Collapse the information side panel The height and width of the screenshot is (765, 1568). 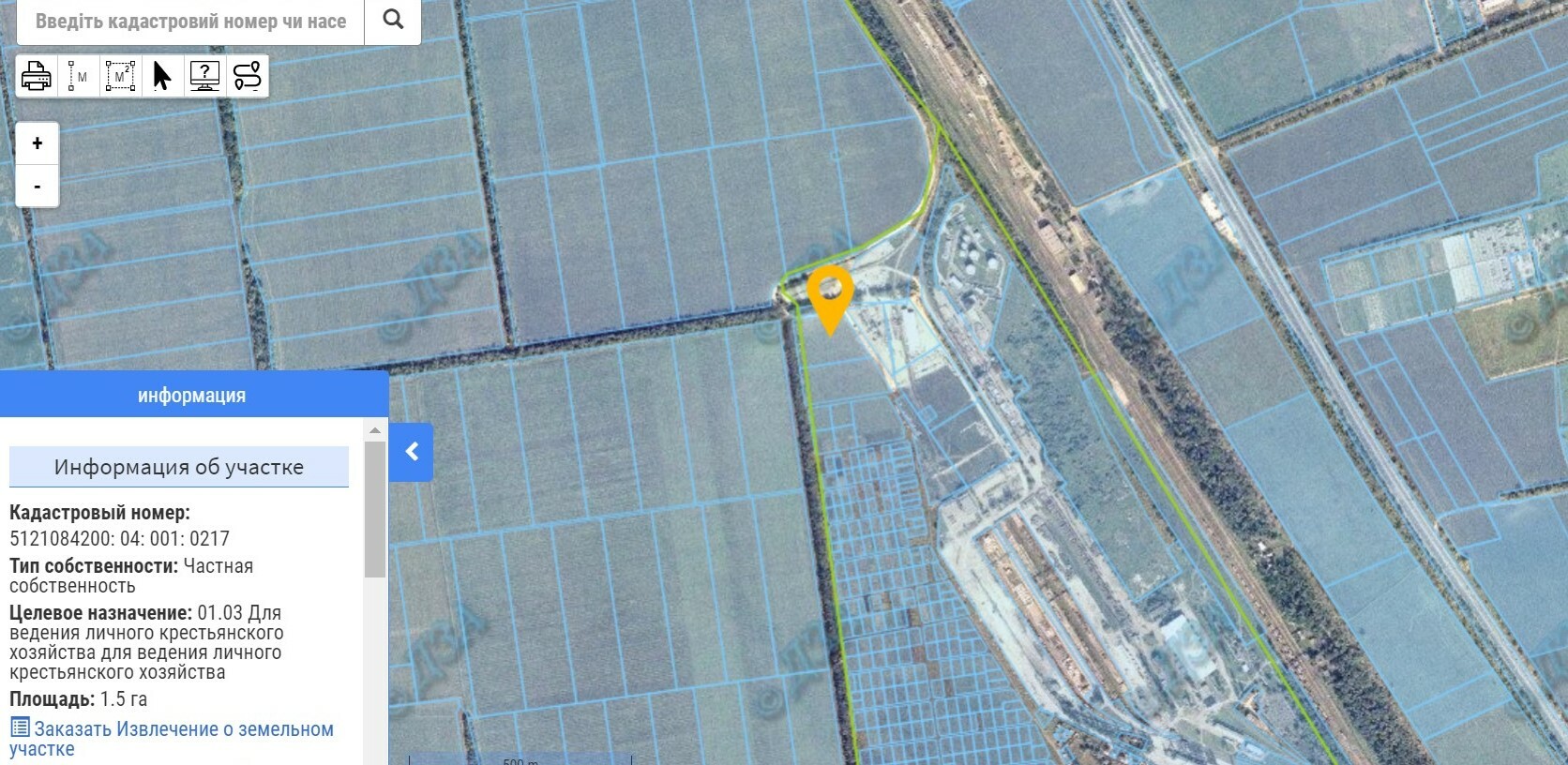coord(411,452)
